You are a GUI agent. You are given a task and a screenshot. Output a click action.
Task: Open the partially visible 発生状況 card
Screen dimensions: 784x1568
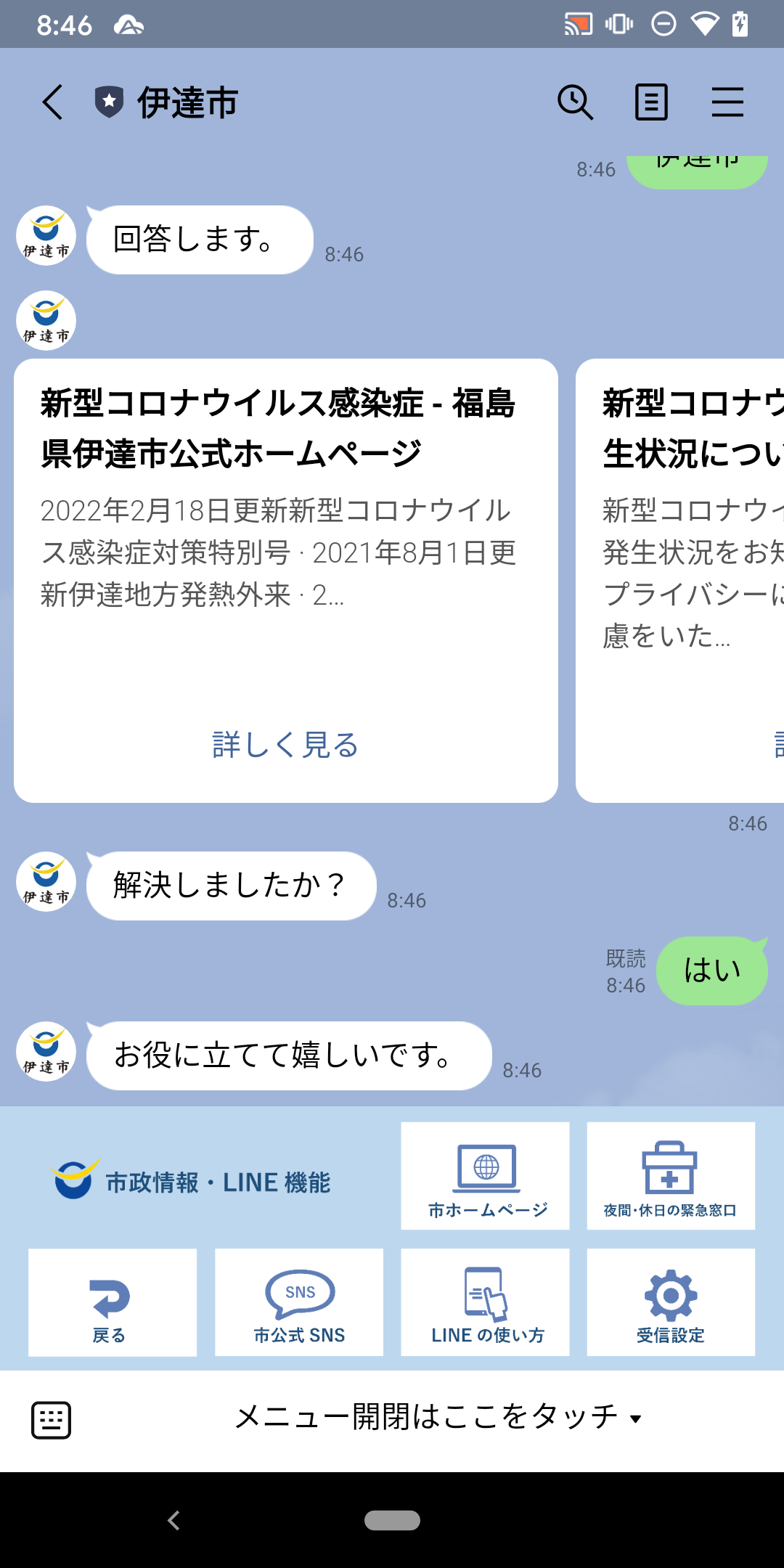680,581
